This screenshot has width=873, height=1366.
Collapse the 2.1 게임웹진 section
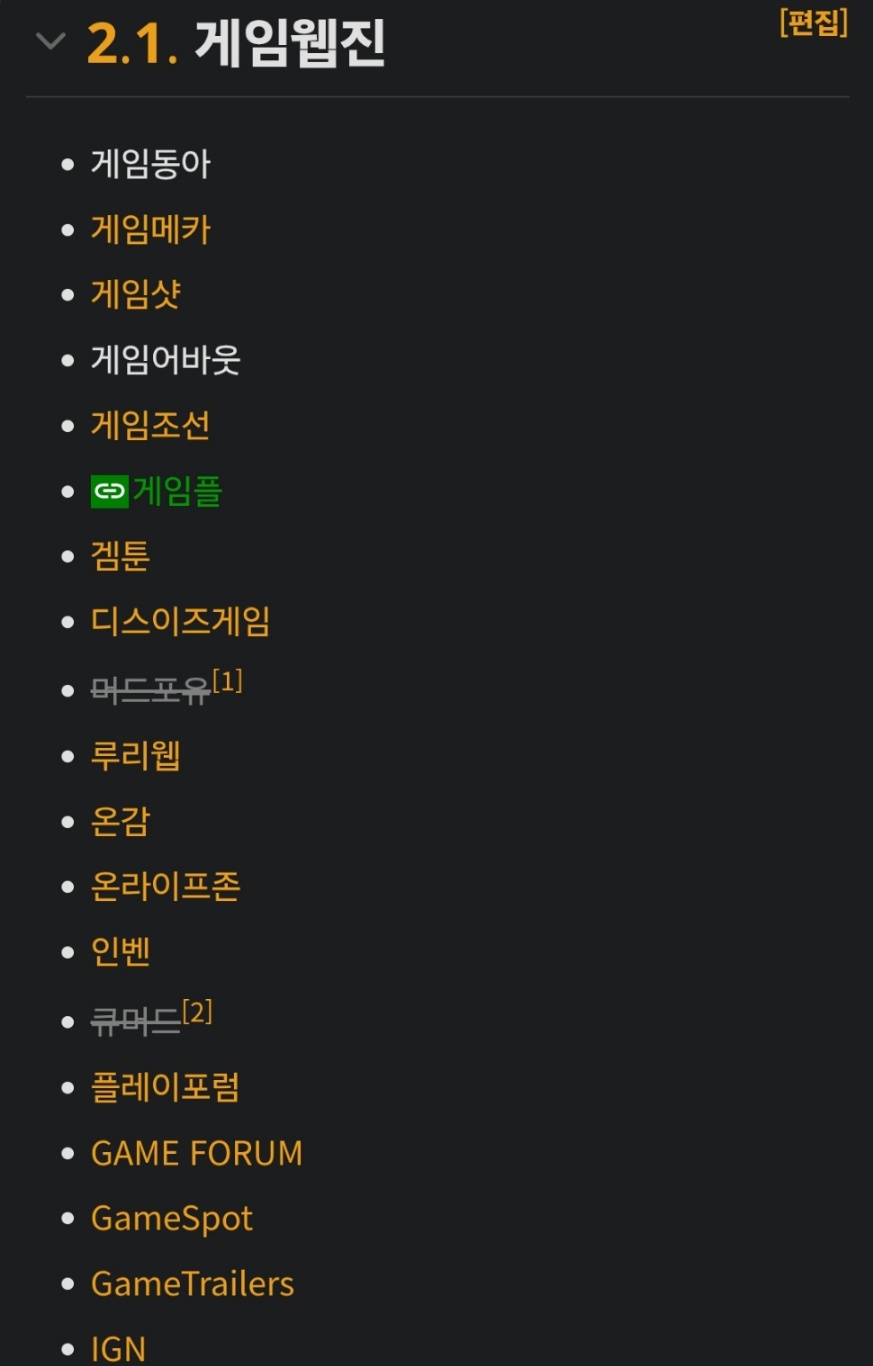[x=49, y=43]
